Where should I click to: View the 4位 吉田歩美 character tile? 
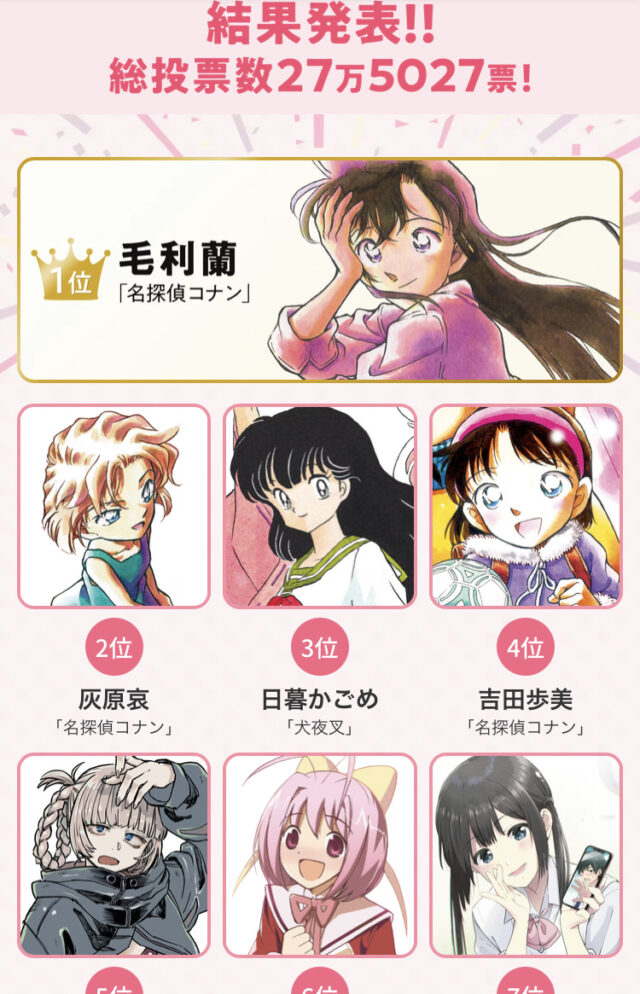click(x=526, y=506)
